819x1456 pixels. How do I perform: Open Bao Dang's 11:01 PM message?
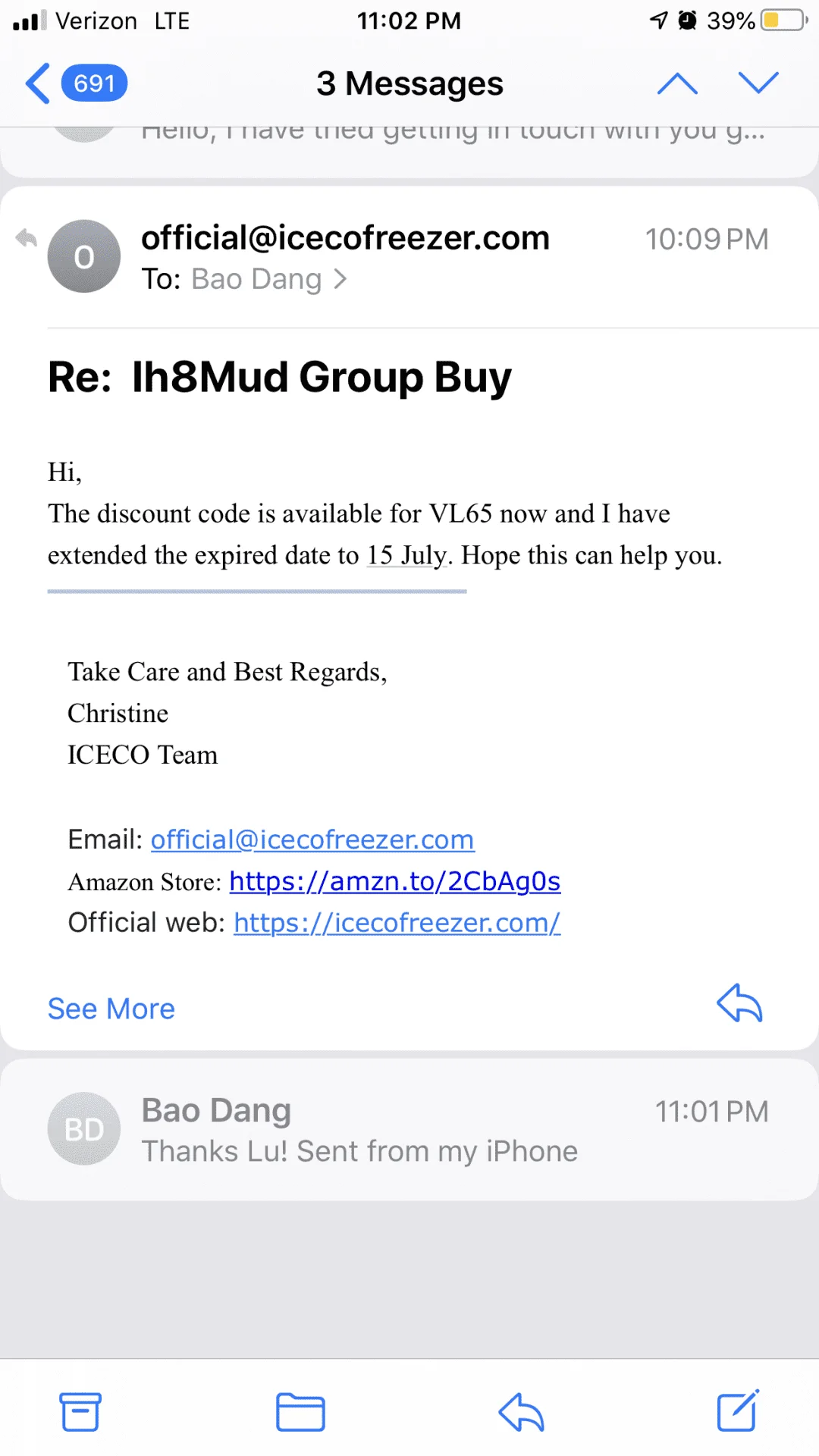click(x=409, y=1130)
